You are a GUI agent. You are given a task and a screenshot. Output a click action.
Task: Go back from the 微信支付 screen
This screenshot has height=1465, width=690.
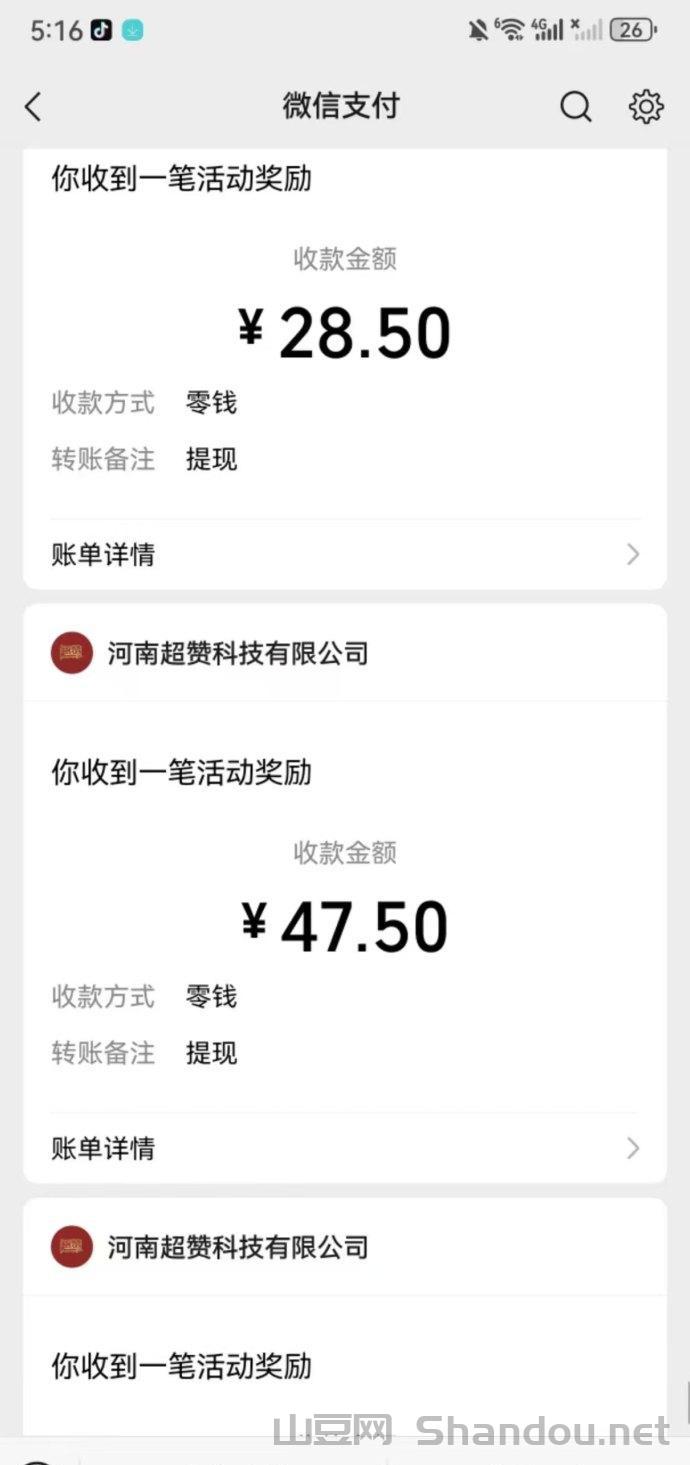pyautogui.click(x=34, y=107)
